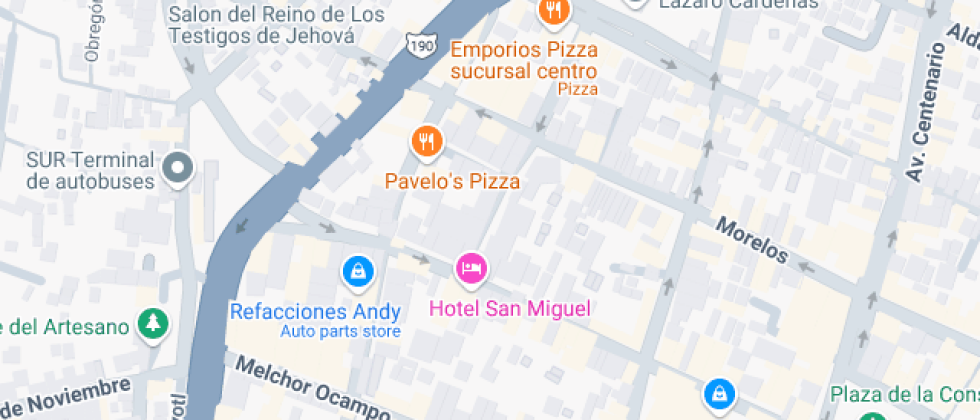The image size is (980, 420).
Task: Open the Pavelo's Pizza restaurant pin
Action: coord(427,142)
